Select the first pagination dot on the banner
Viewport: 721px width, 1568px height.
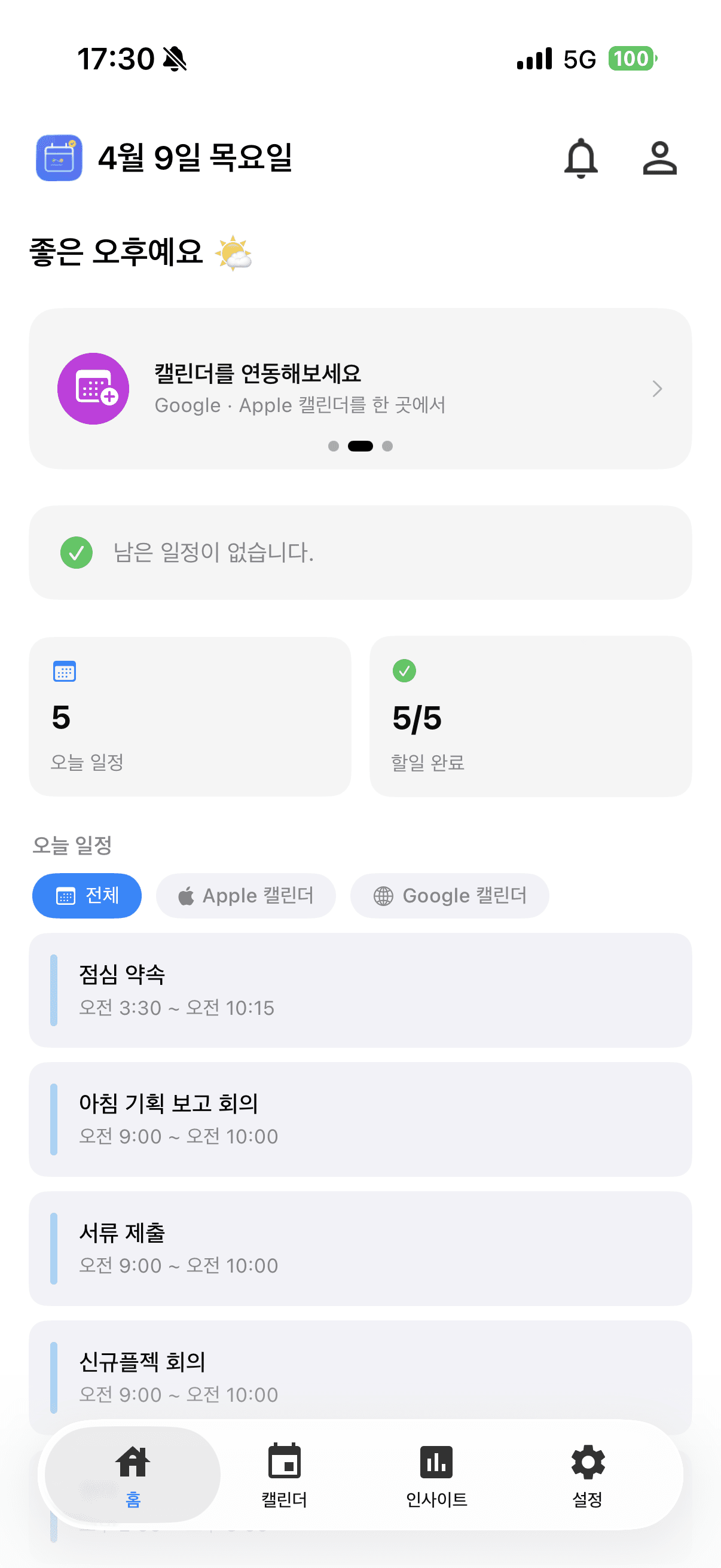click(334, 446)
